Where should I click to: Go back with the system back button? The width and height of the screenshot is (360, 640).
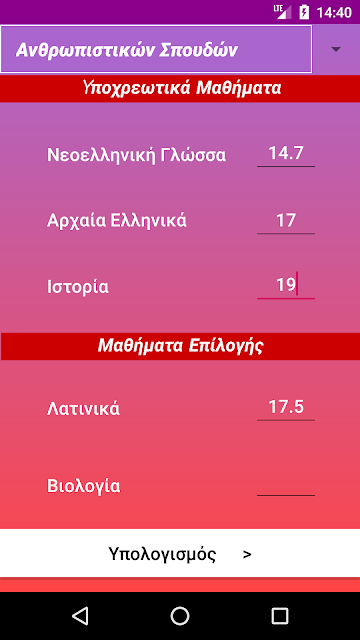click(80, 616)
